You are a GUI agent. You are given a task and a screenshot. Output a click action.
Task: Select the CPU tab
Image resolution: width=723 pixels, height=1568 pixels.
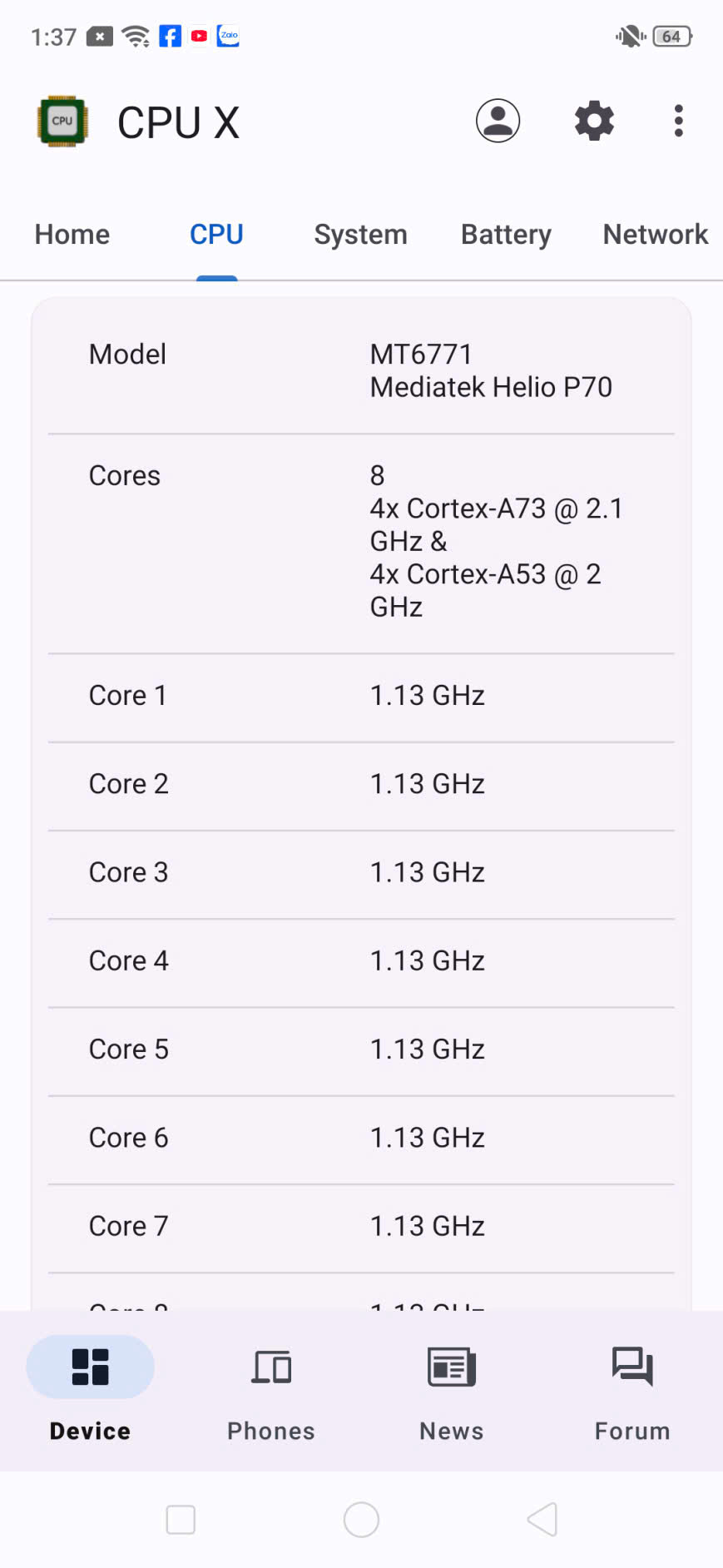coord(216,235)
